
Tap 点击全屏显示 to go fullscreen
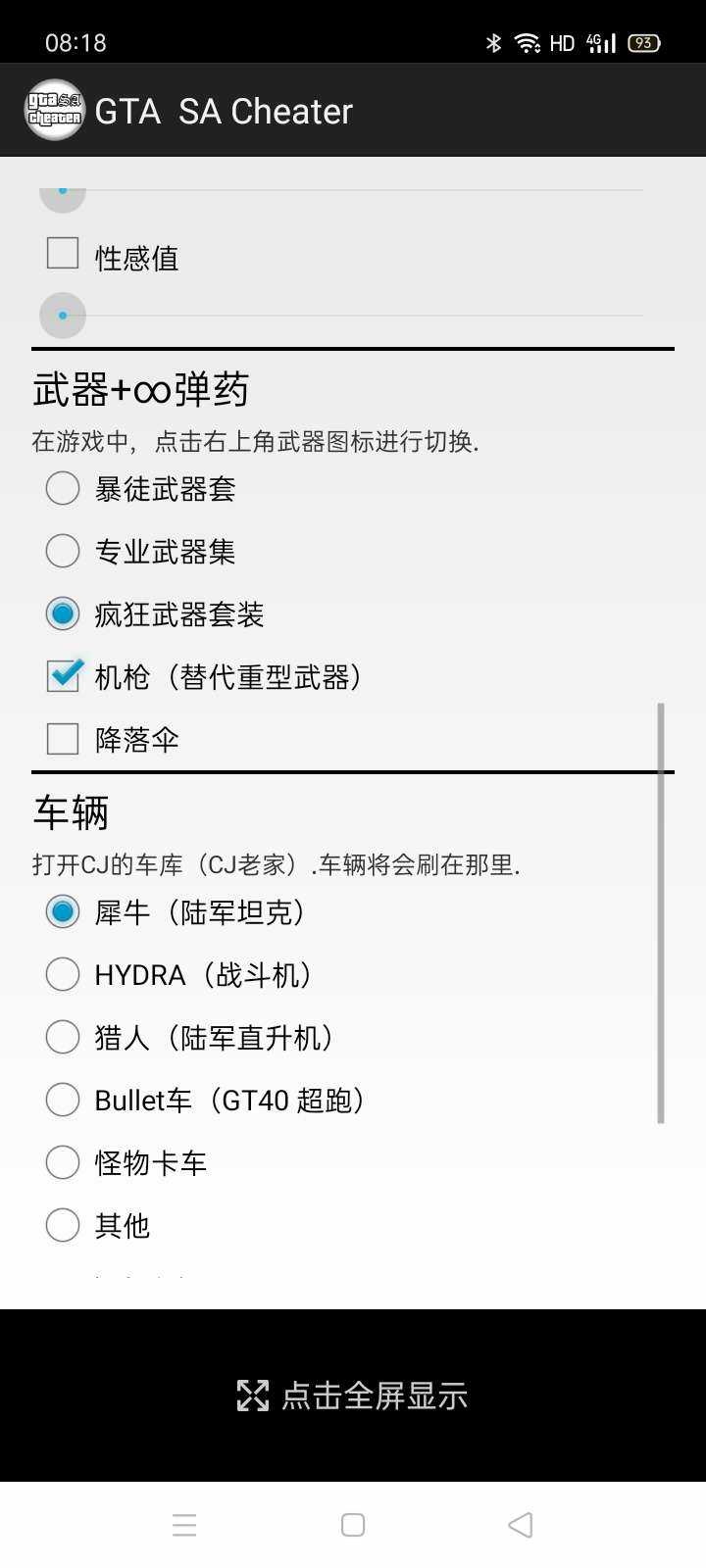click(353, 1396)
